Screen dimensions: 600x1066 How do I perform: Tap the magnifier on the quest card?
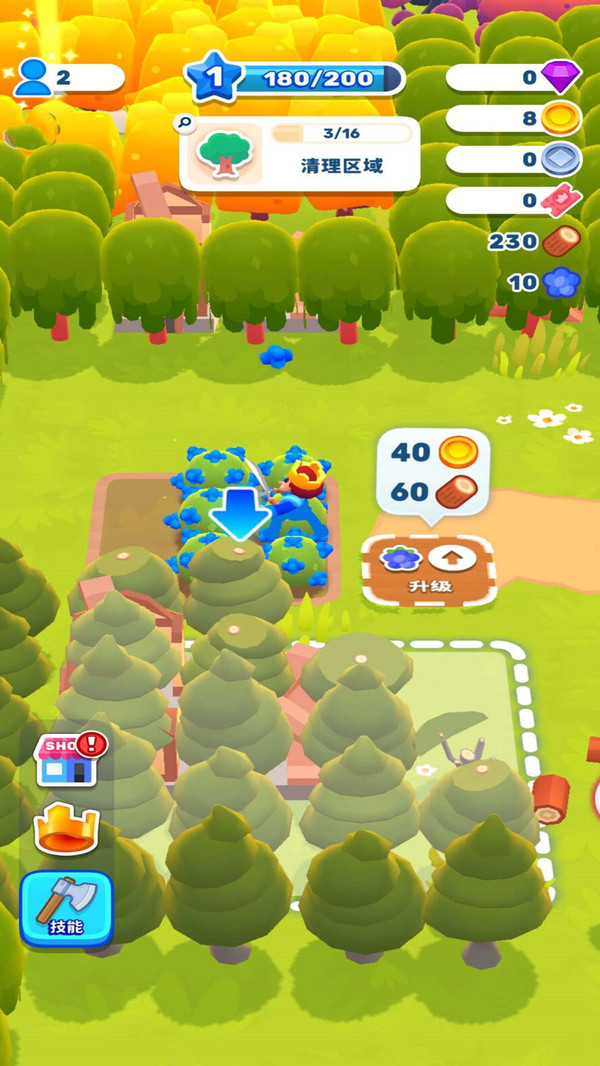pyautogui.click(x=183, y=122)
